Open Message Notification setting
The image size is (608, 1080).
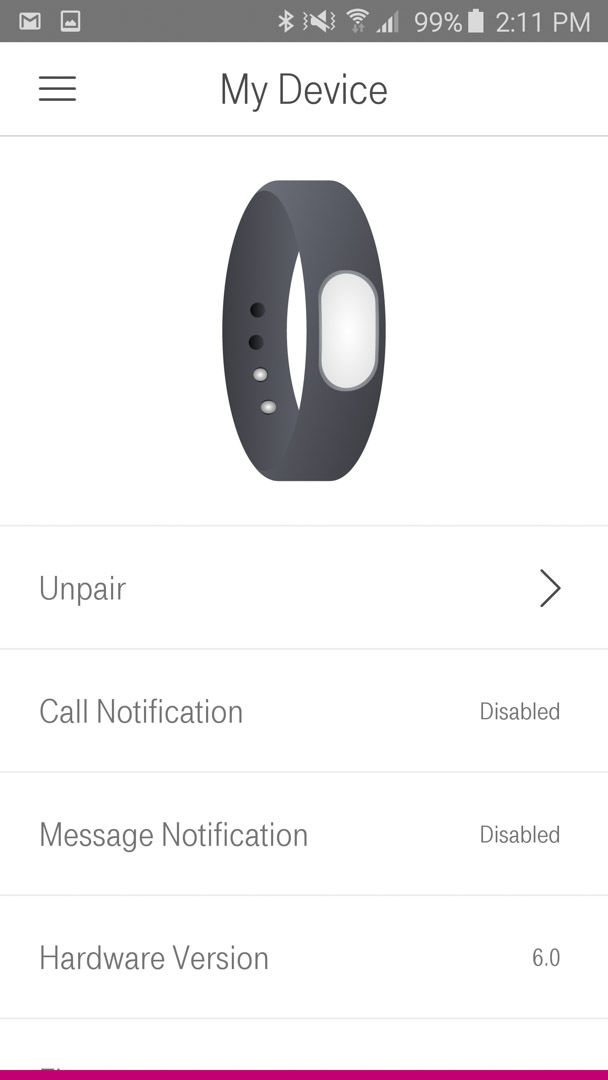coord(304,834)
